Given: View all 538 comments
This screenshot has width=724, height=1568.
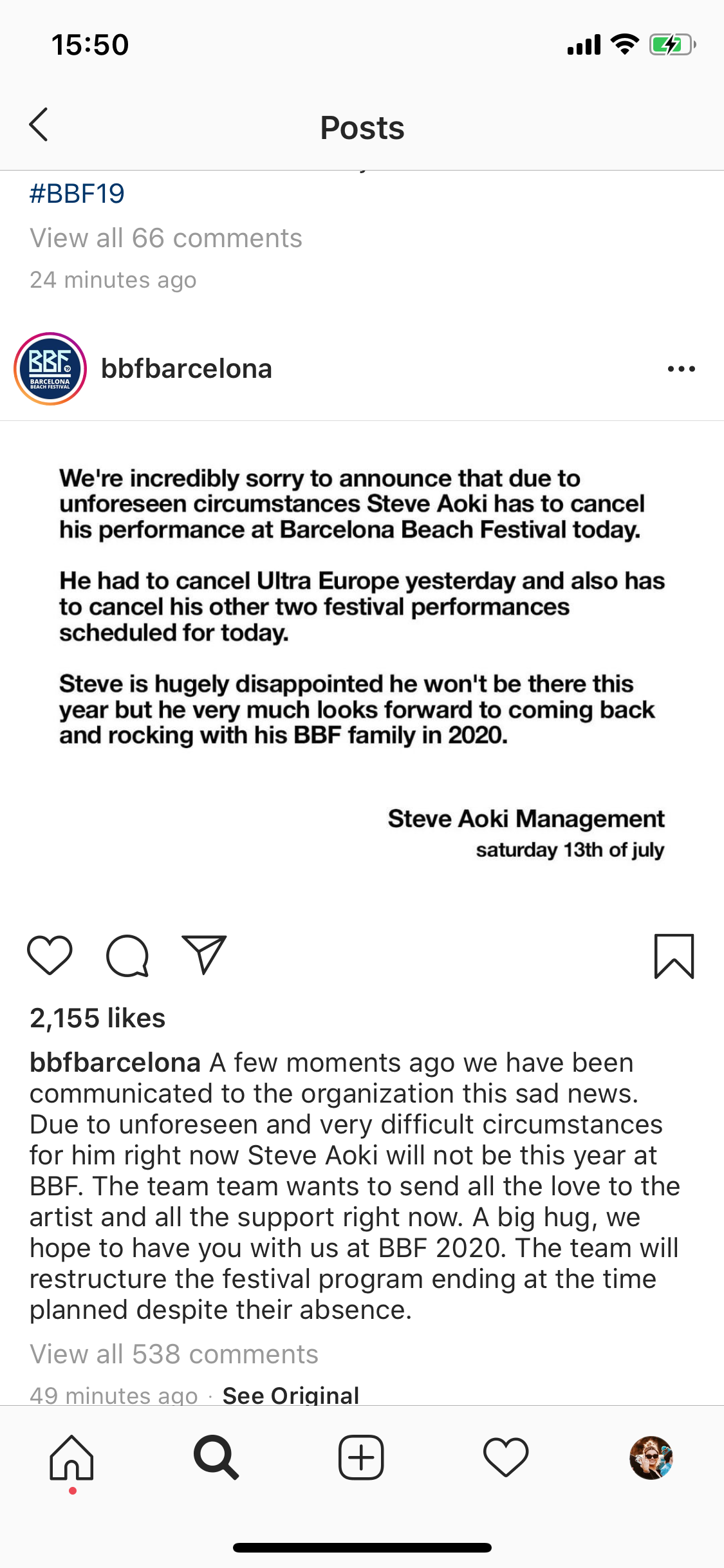Looking at the screenshot, I should click(174, 1354).
